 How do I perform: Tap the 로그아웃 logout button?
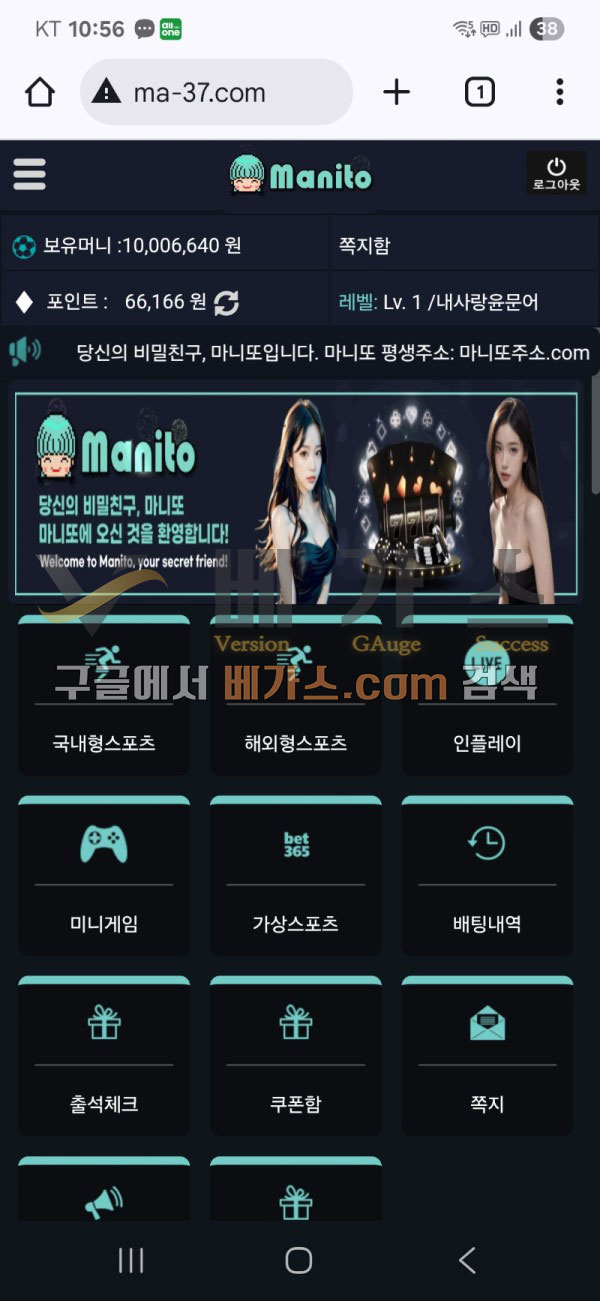pos(557,174)
